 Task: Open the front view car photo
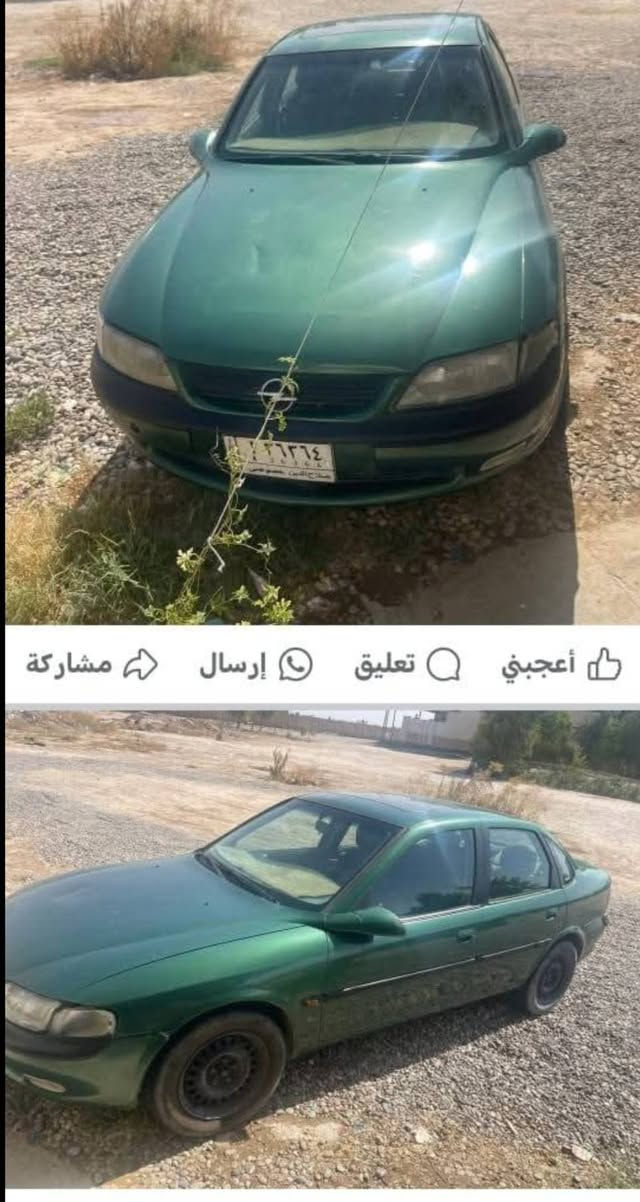point(320,310)
